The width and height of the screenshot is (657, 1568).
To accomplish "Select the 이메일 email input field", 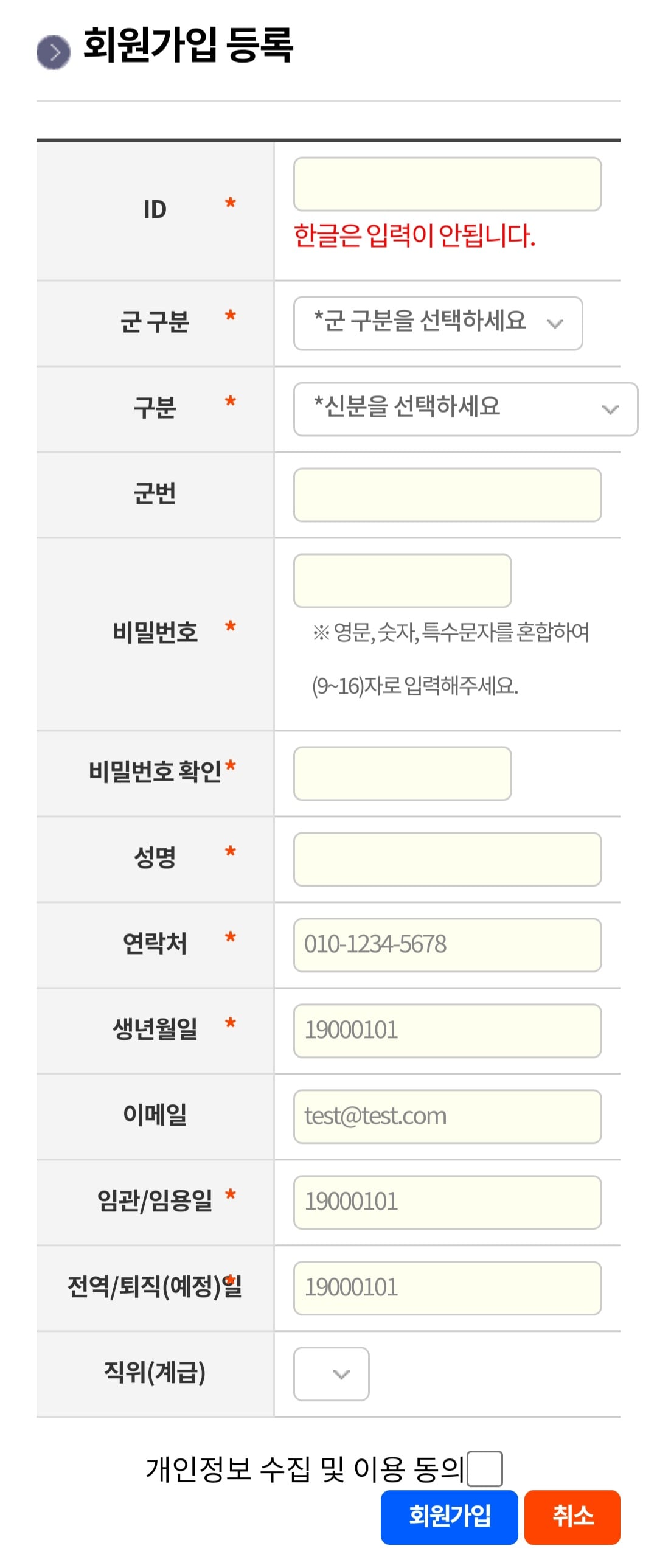I will coord(447,1117).
